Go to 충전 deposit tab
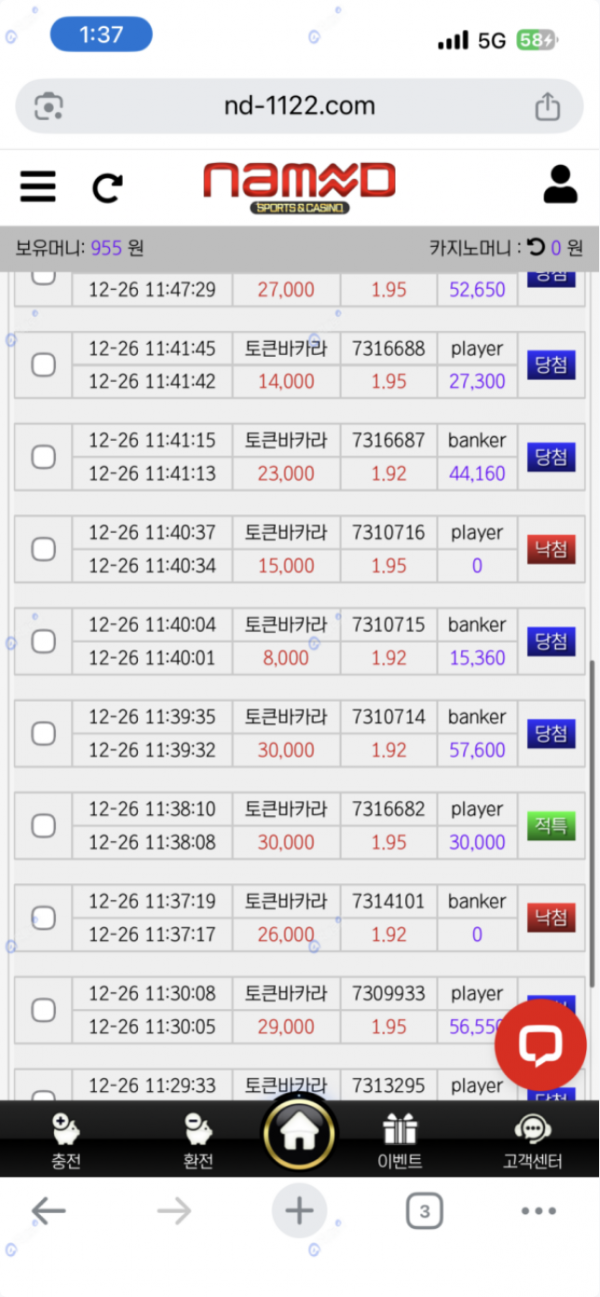Screen dimensions: 600x1297 (66, 1141)
